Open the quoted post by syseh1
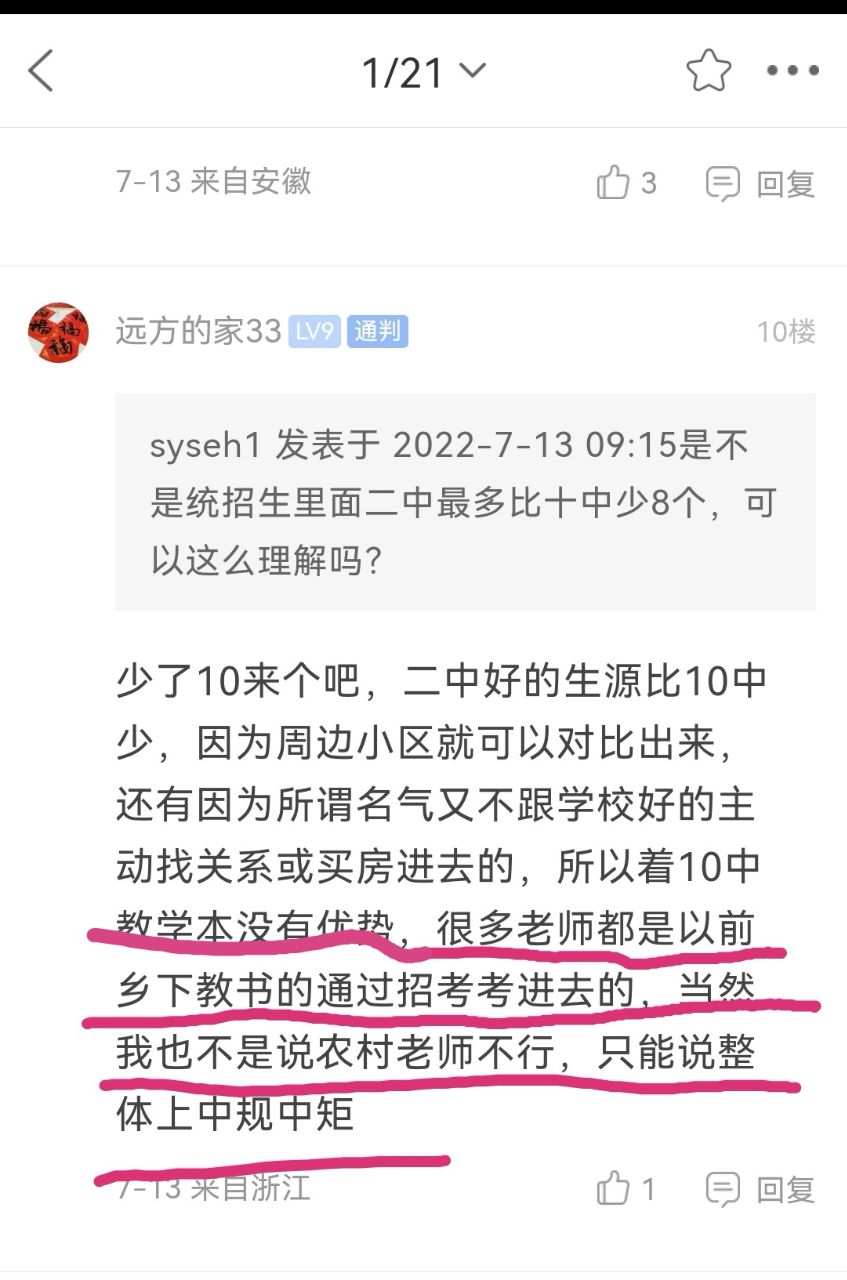Screen dimensions: 847x1280 pyautogui.click(x=465, y=502)
